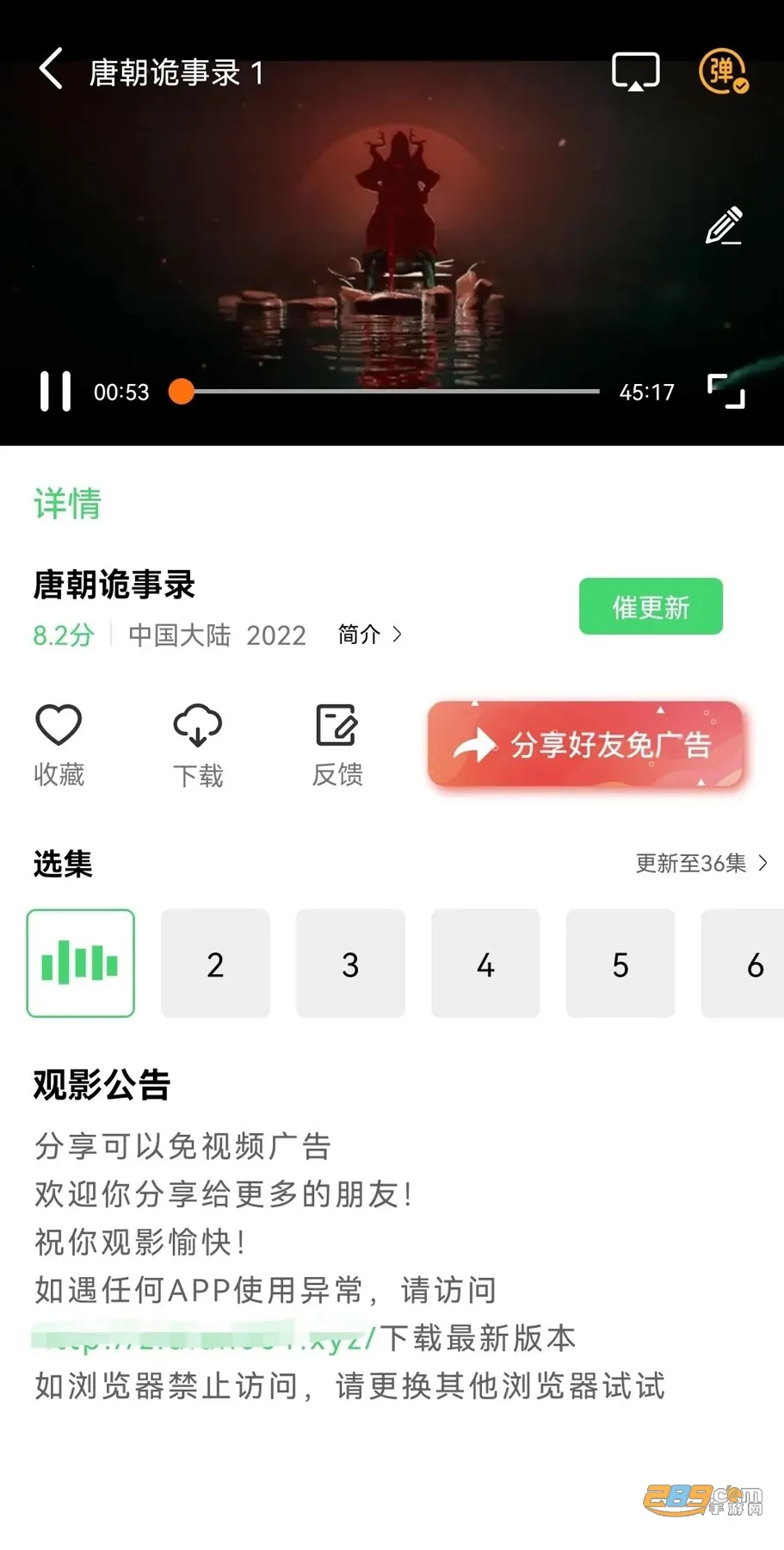Open full episode list 更新至36集

[x=701, y=863]
